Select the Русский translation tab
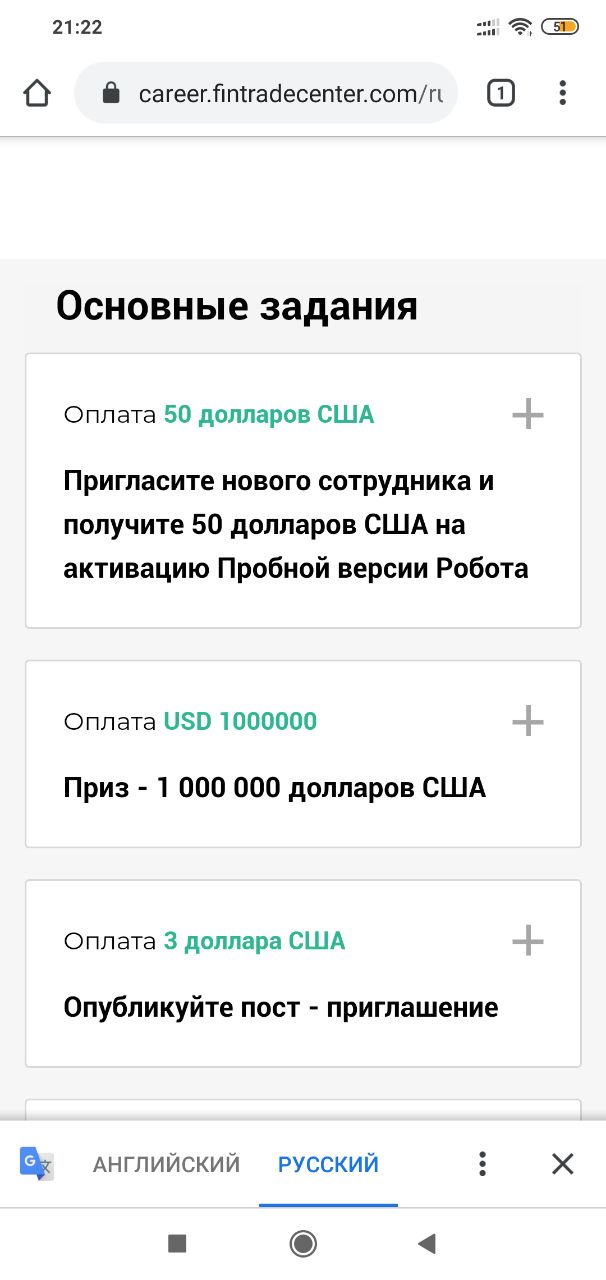606x1280 pixels. pyautogui.click(x=328, y=1164)
